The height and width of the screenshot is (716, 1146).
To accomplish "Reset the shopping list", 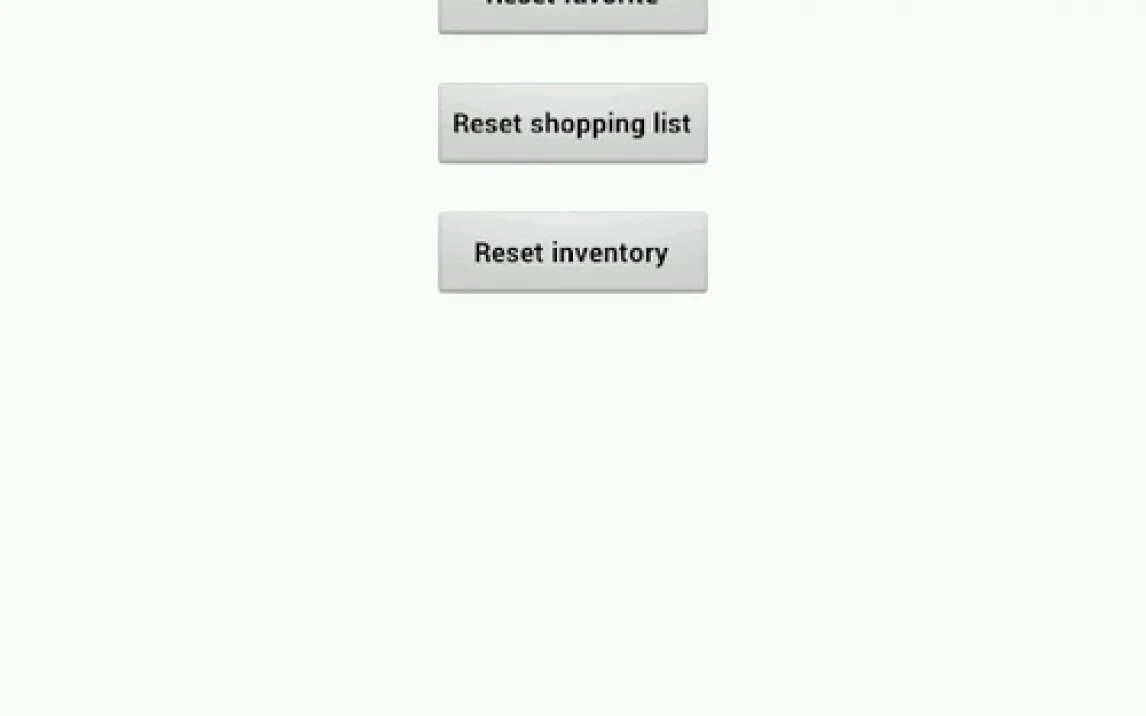I will [572, 123].
